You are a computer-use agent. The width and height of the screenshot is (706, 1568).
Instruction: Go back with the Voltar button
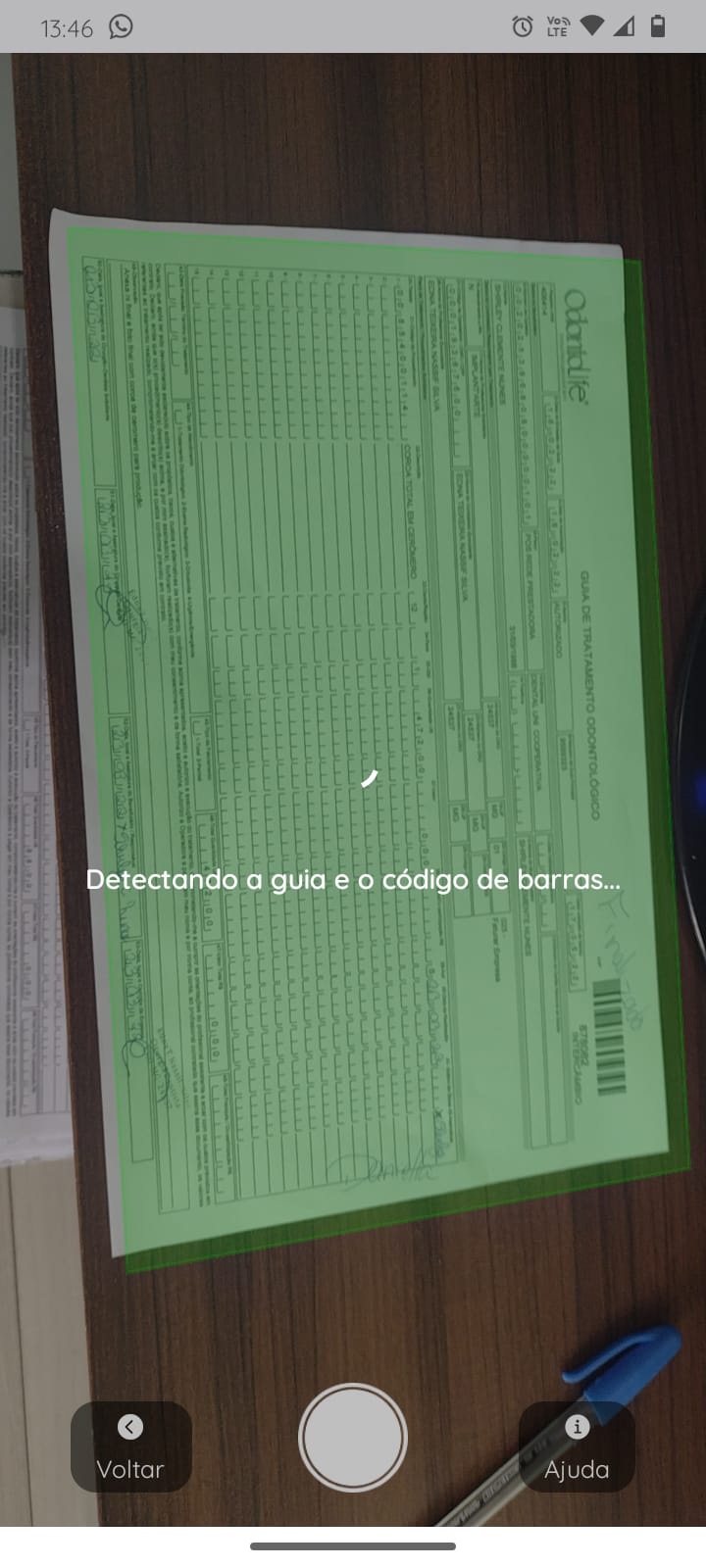tap(130, 1446)
